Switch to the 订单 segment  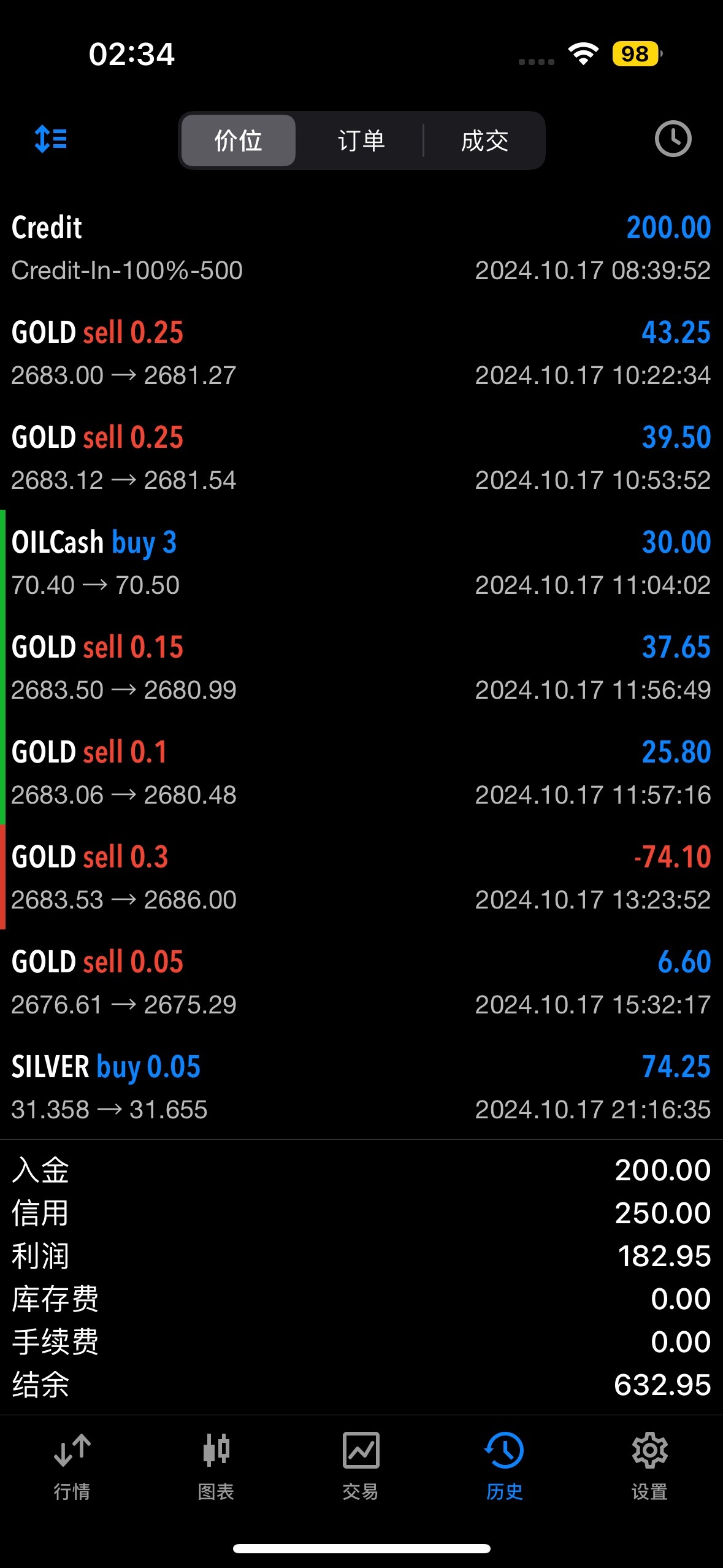[x=361, y=140]
